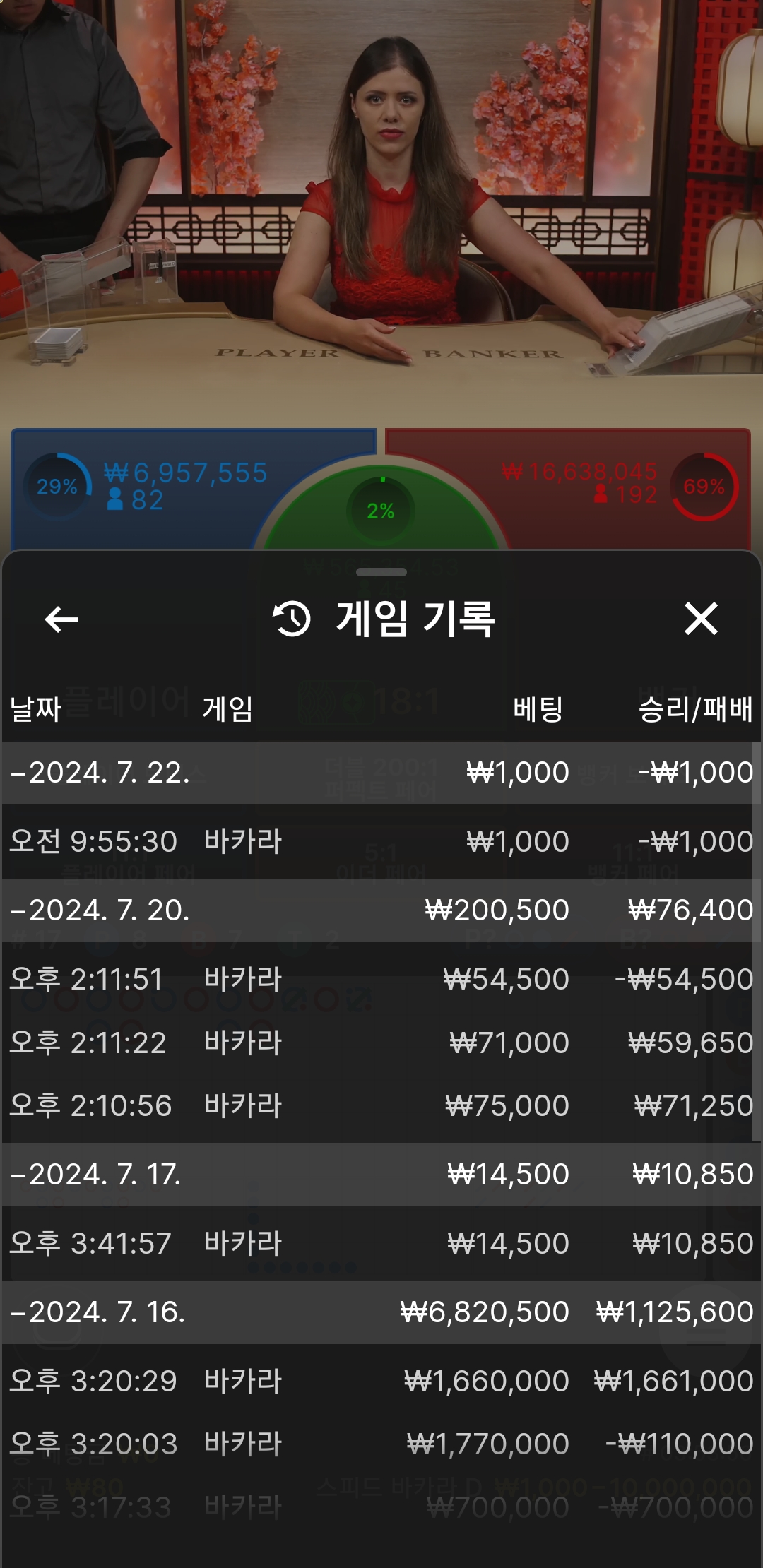The width and height of the screenshot is (763, 1568).
Task: Collapse the 2024. 7. 22. date group
Action: [100, 773]
